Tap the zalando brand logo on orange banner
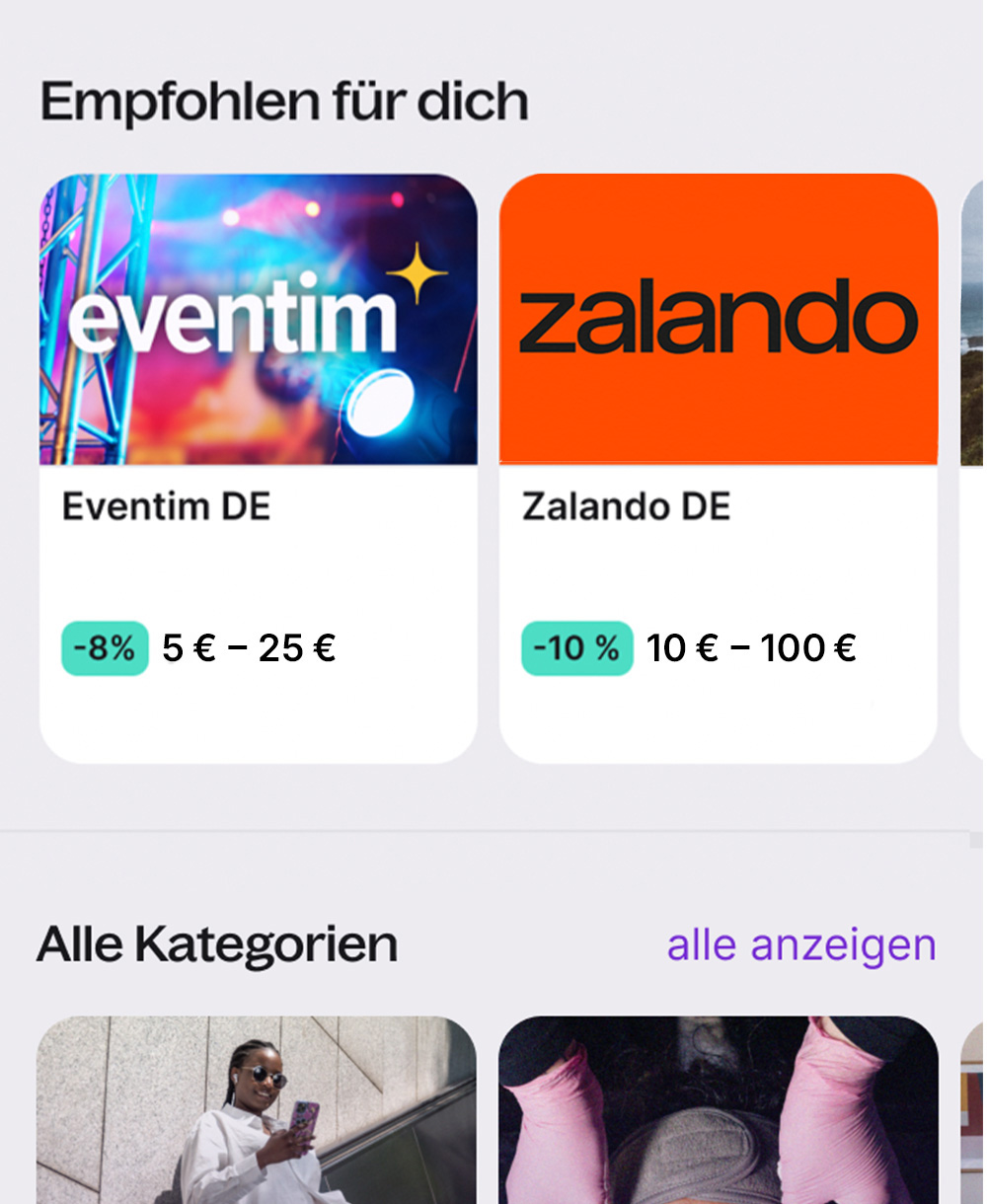This screenshot has height=1204, width=987. pyautogui.click(x=721, y=317)
